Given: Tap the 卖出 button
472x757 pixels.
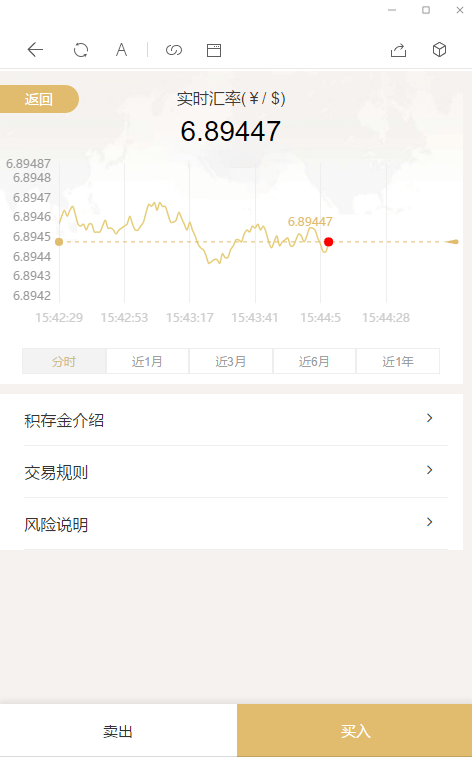Looking at the screenshot, I should pyautogui.click(x=118, y=730).
